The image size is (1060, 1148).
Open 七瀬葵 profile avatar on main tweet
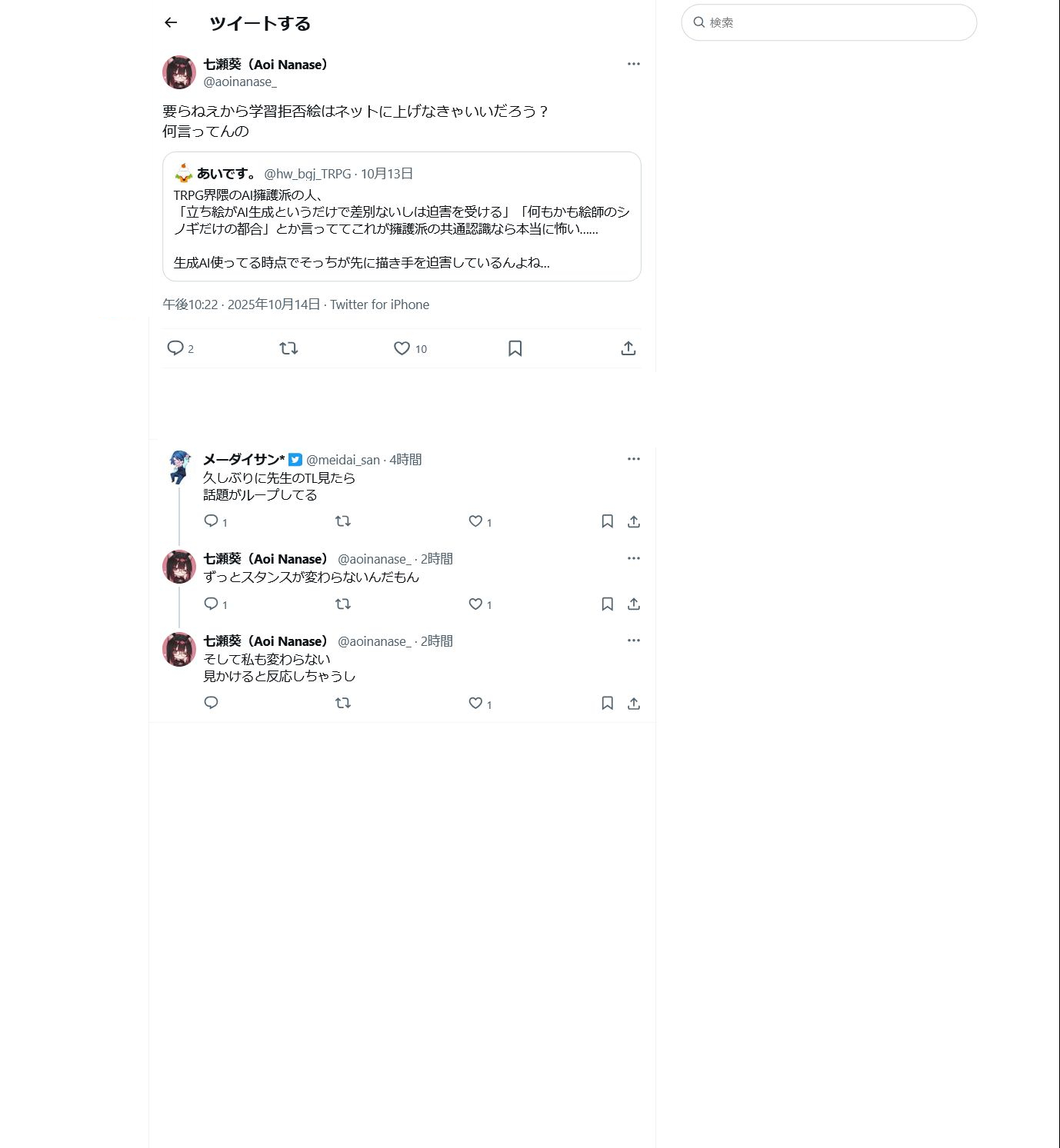179,72
